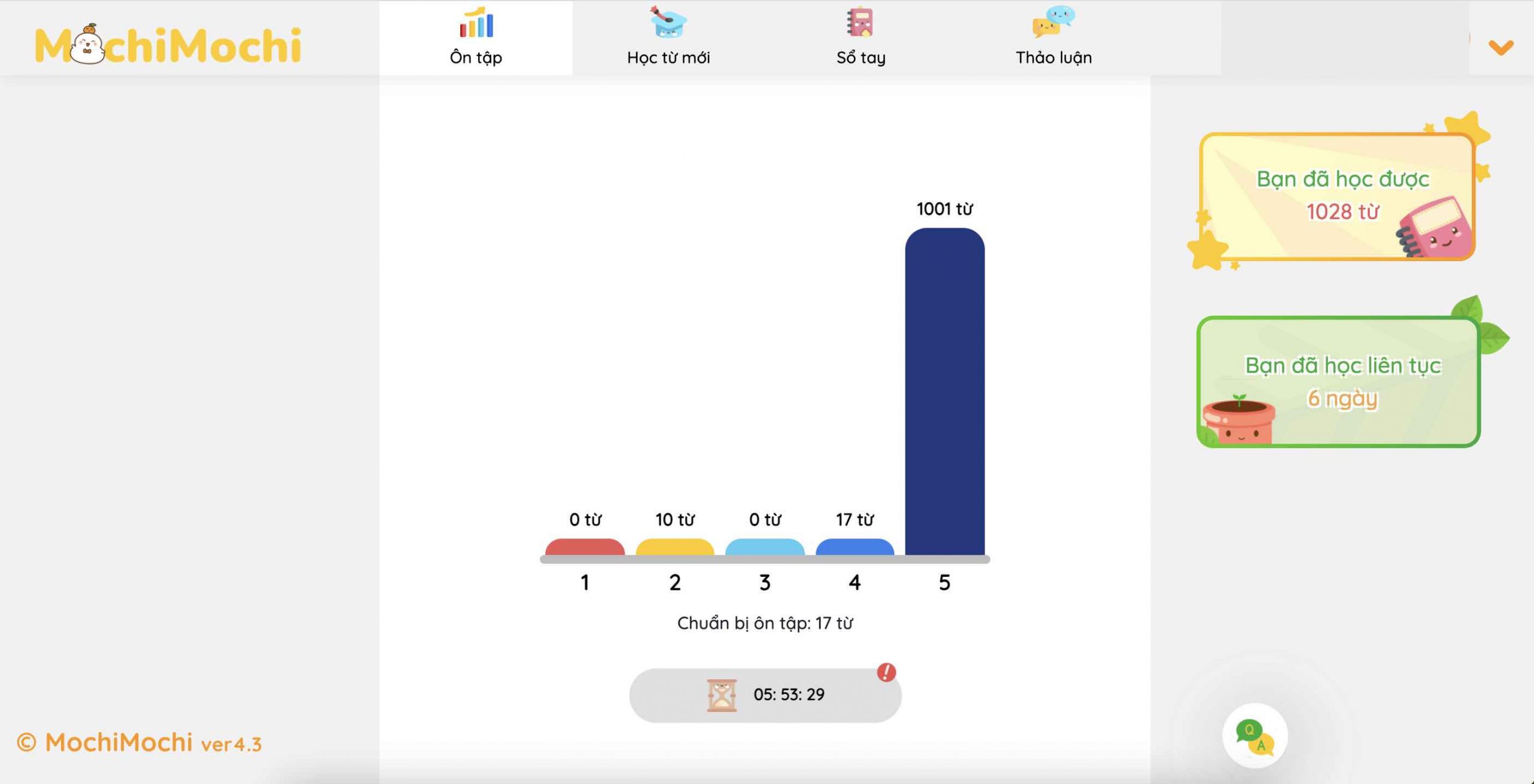This screenshot has height=784, width=1534.
Task: Open the 6 ngày streak card
Action: (1339, 382)
